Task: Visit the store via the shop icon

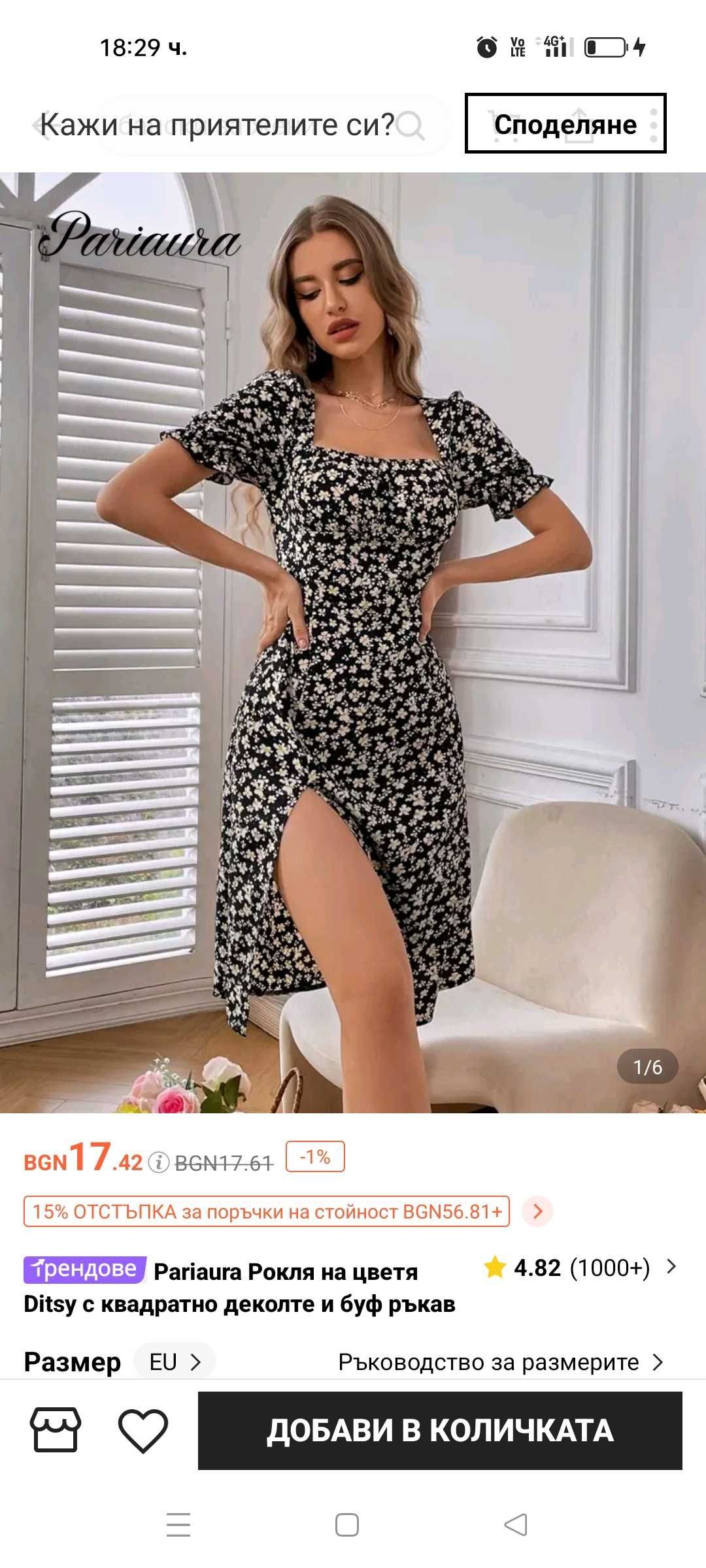Action: pos(56,1429)
